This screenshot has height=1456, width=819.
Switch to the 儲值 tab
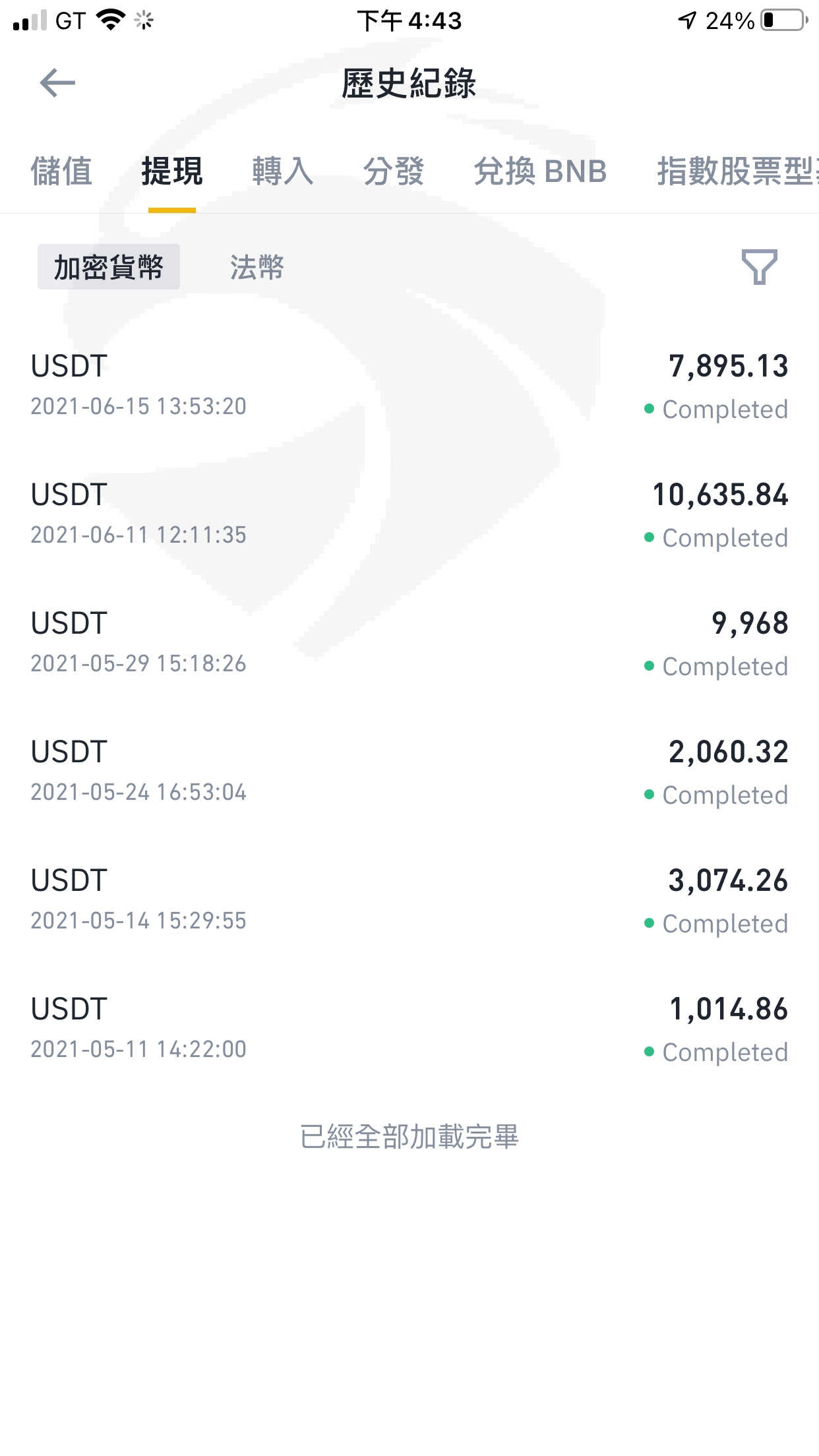point(61,171)
